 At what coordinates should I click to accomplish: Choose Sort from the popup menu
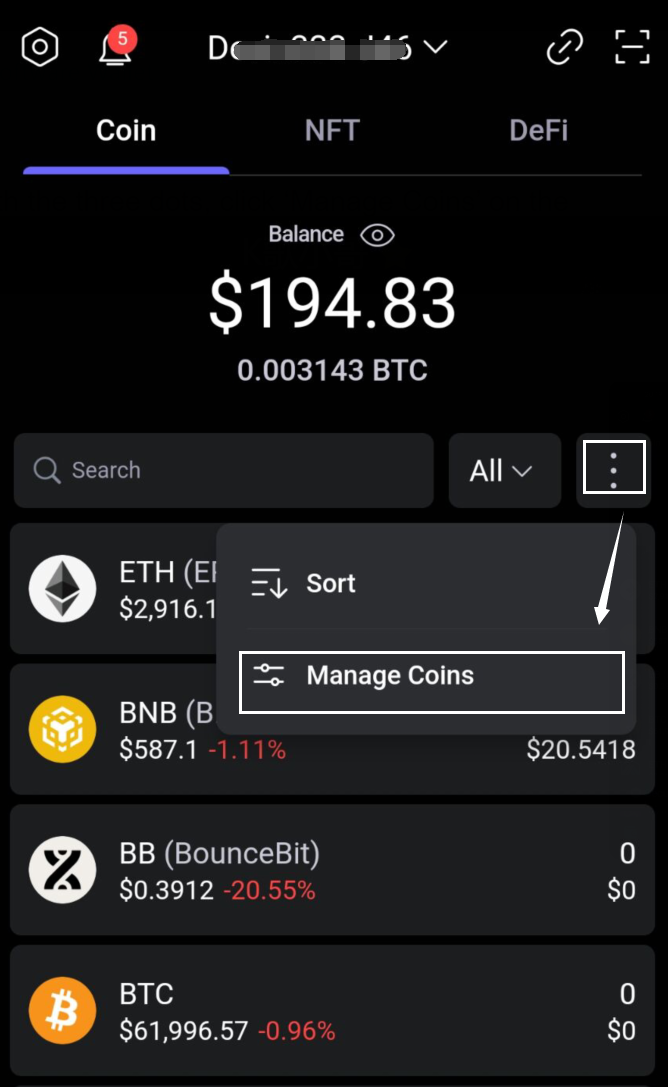[330, 583]
